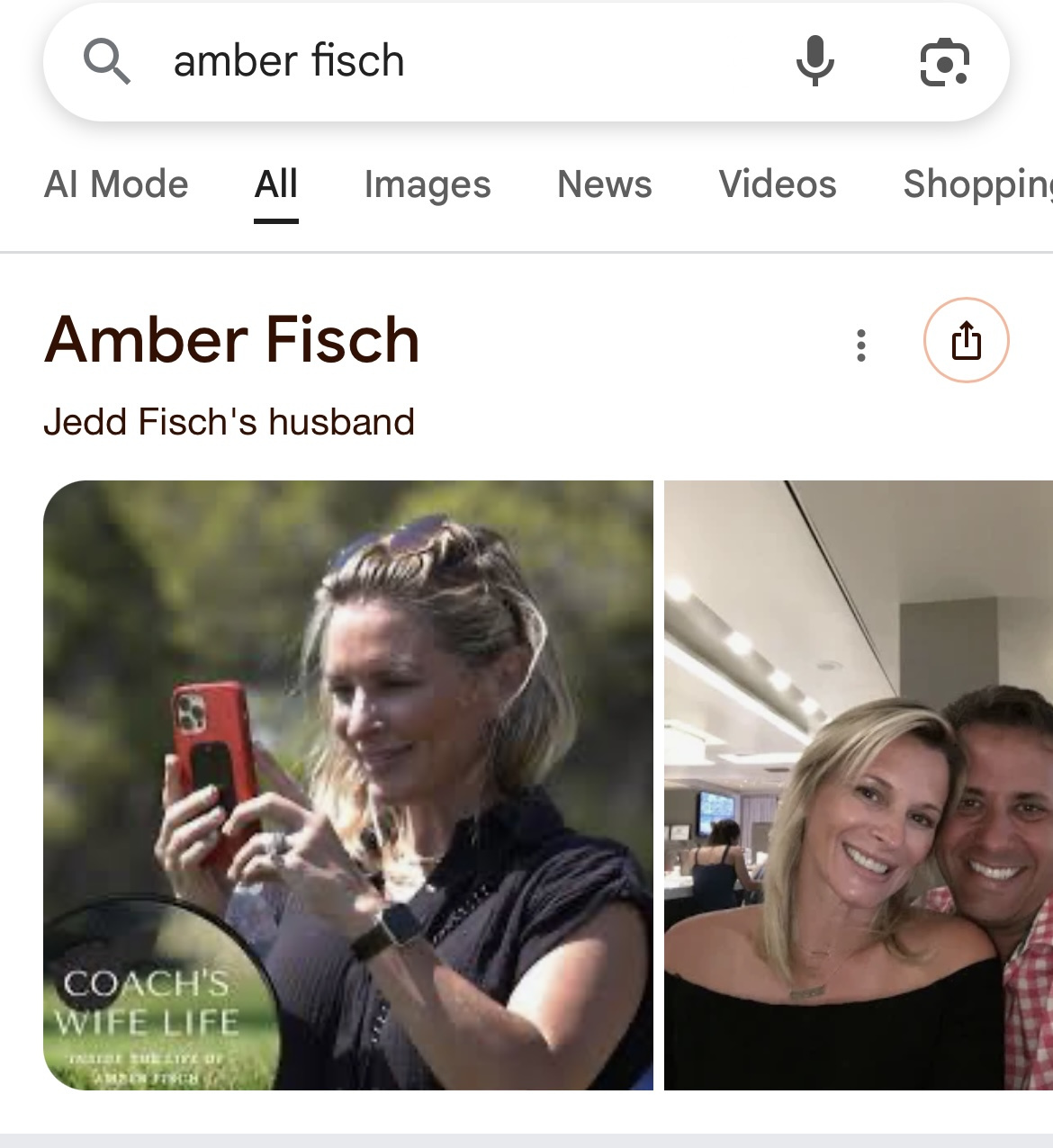
Task: Open the News results tab
Action: pos(605,184)
